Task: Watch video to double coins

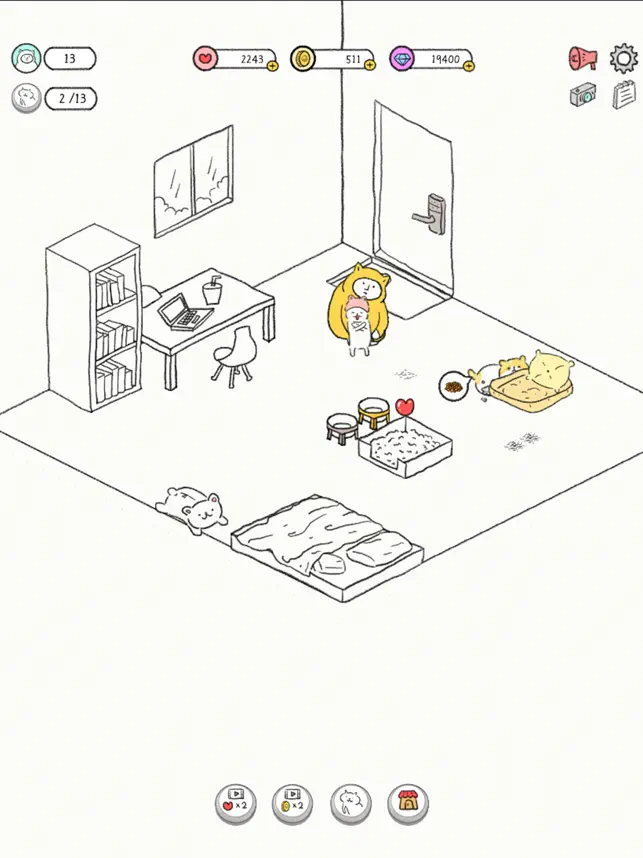Action: click(x=293, y=802)
